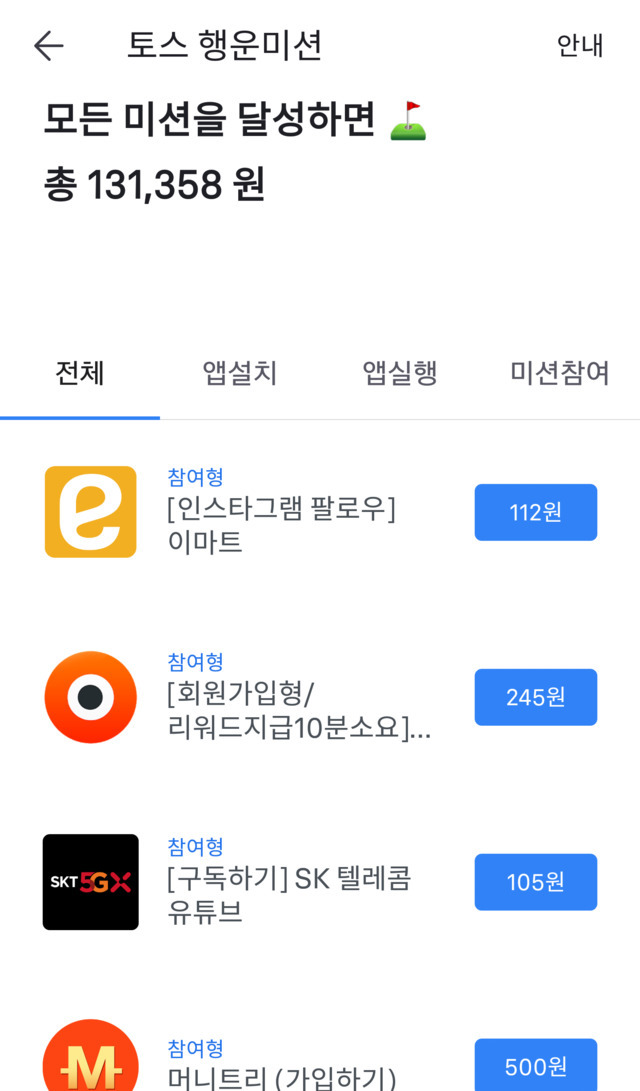Tap the 500원 reward button

point(535,1067)
